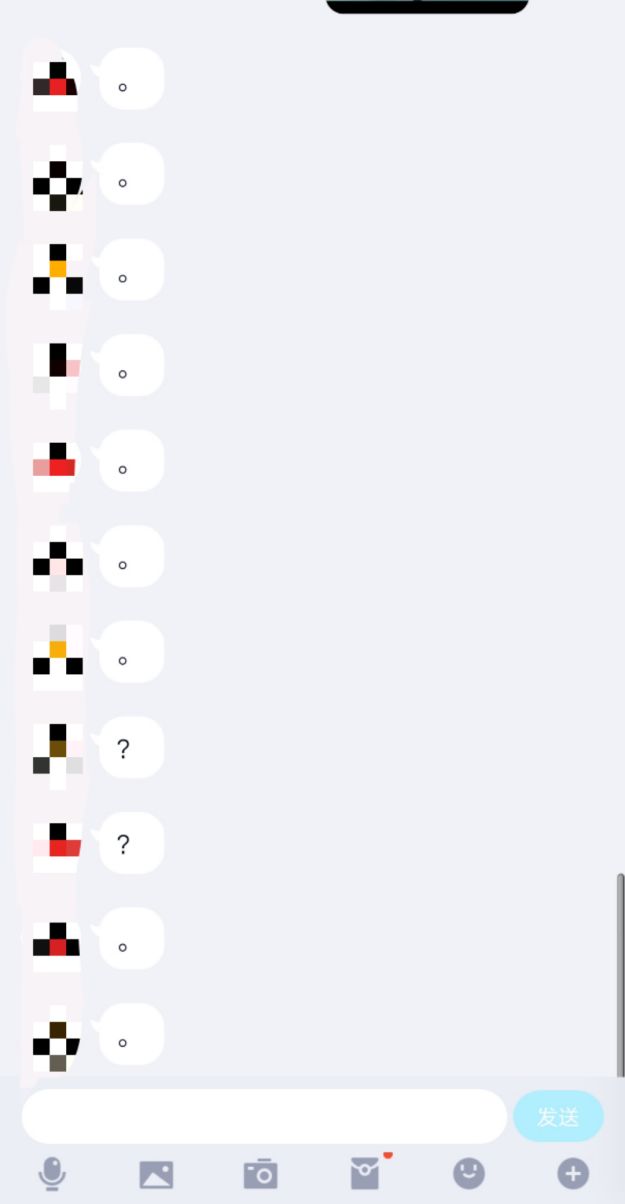Start voice input with microphone icon
This screenshot has width=625, height=1204.
(52, 1173)
